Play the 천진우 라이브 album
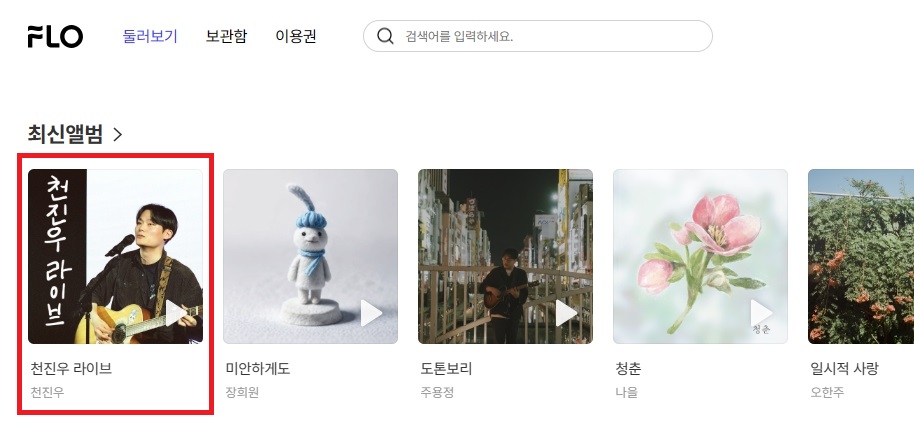Screen dimensions: 914x425 (x=177, y=313)
